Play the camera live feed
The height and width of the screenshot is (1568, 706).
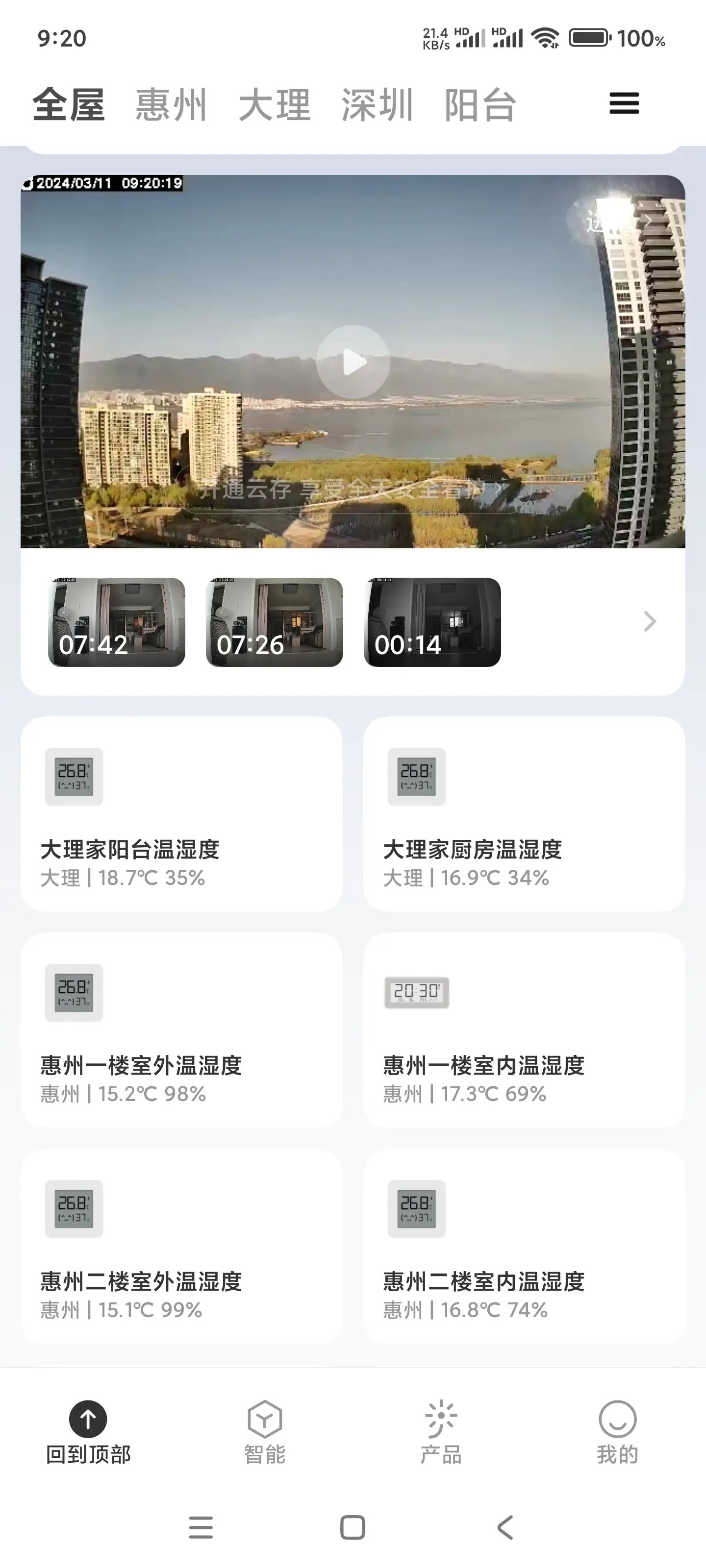[x=353, y=362]
